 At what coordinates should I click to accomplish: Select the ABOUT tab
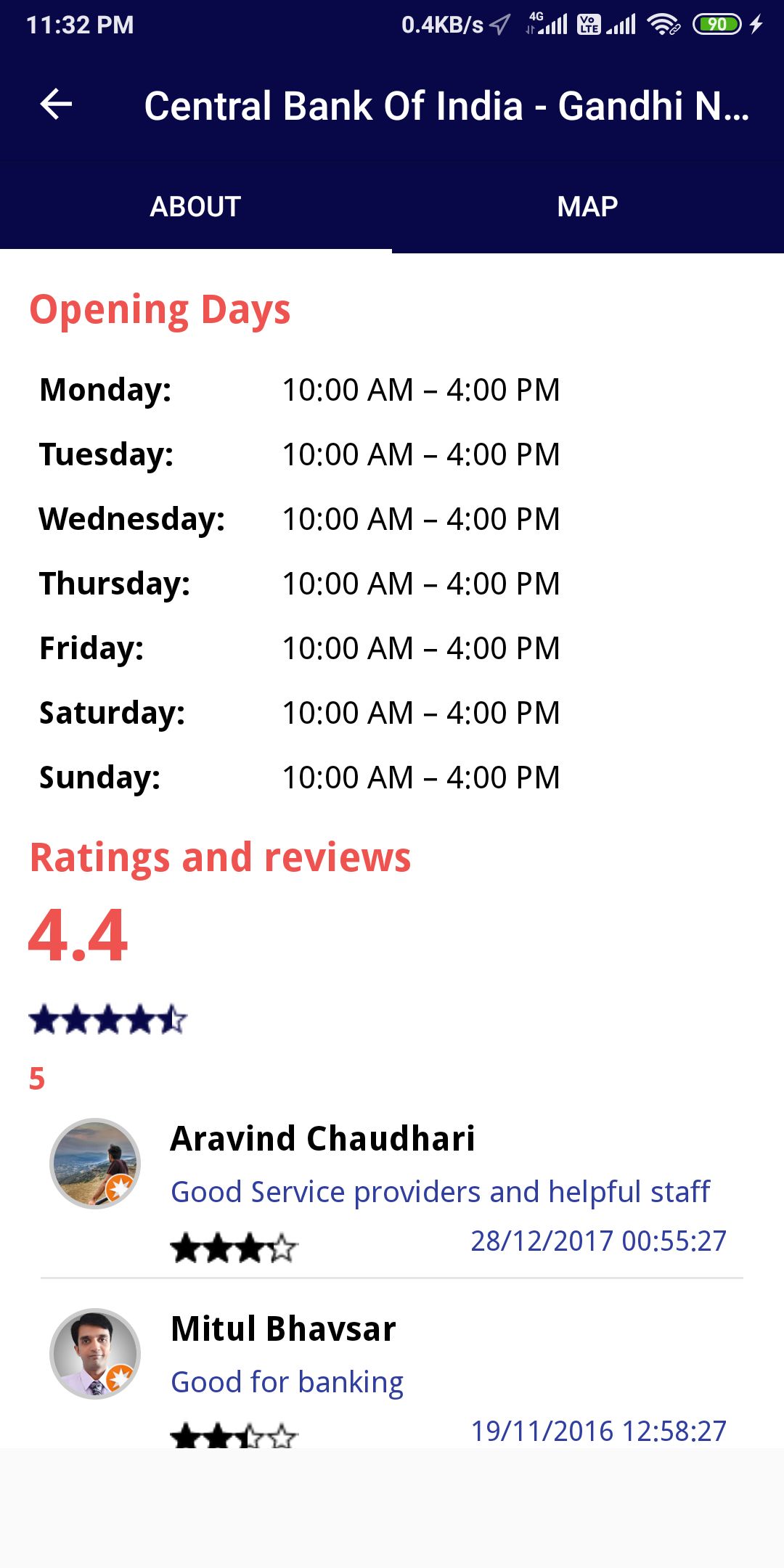(x=195, y=207)
